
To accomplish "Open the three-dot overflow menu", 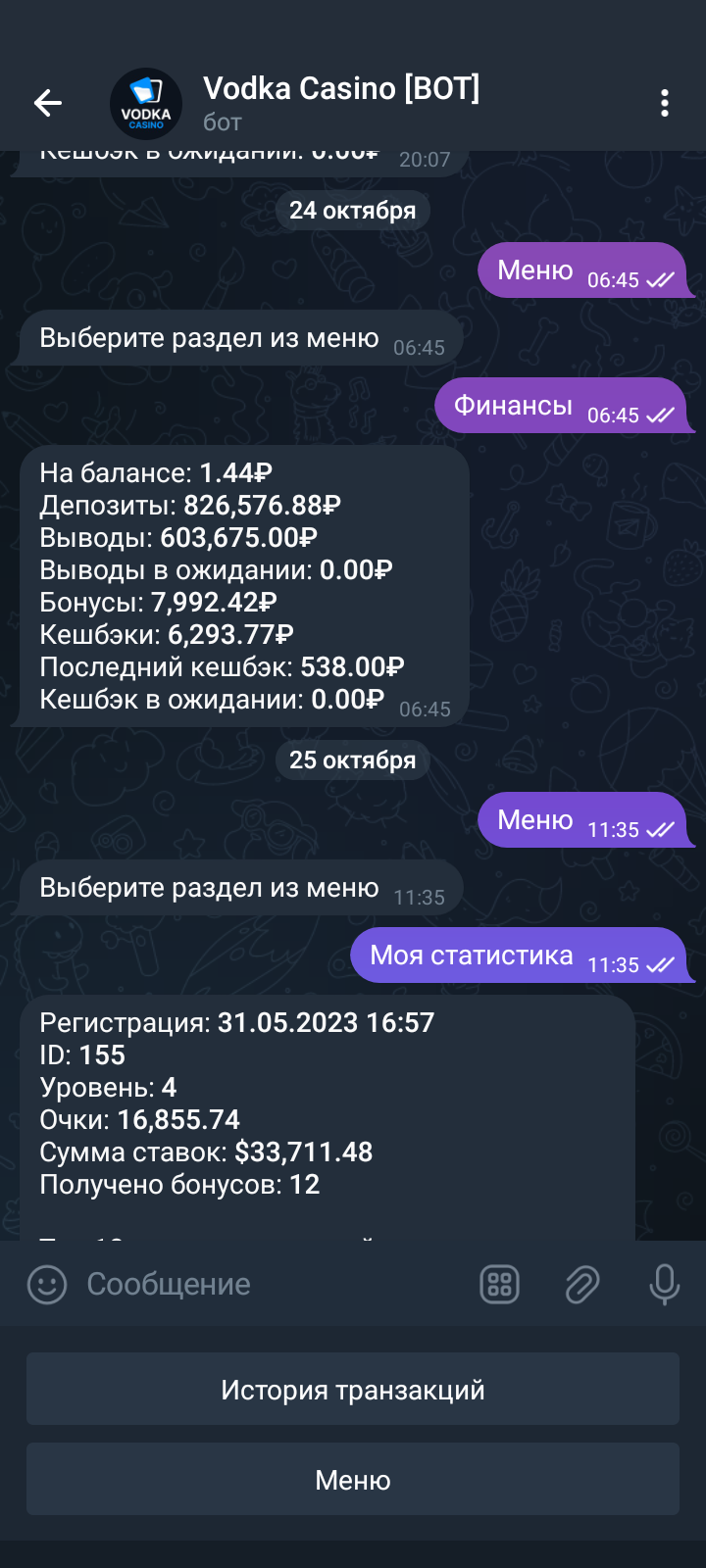I will click(665, 103).
